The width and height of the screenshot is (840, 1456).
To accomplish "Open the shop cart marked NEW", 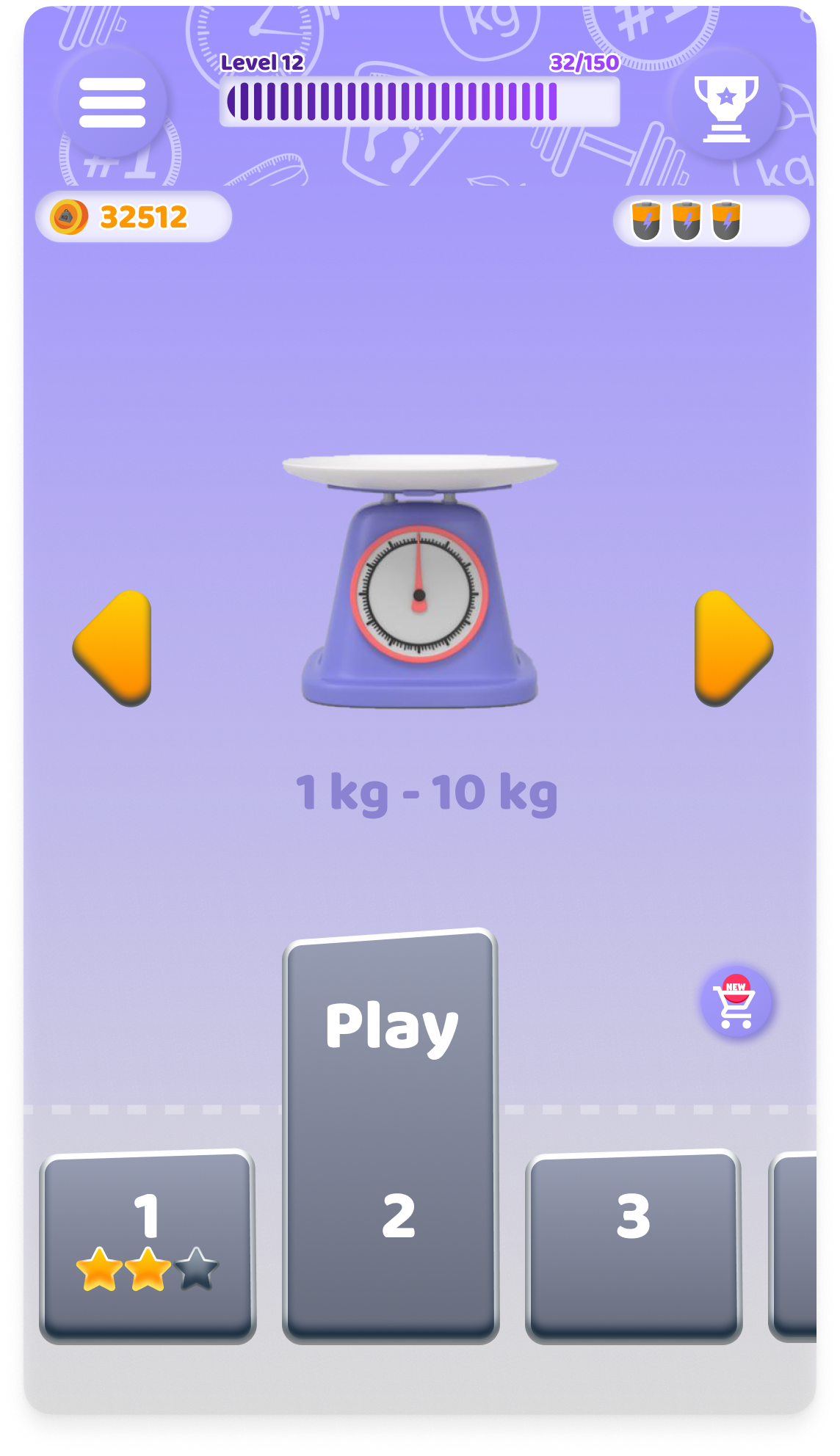I will [736, 1002].
